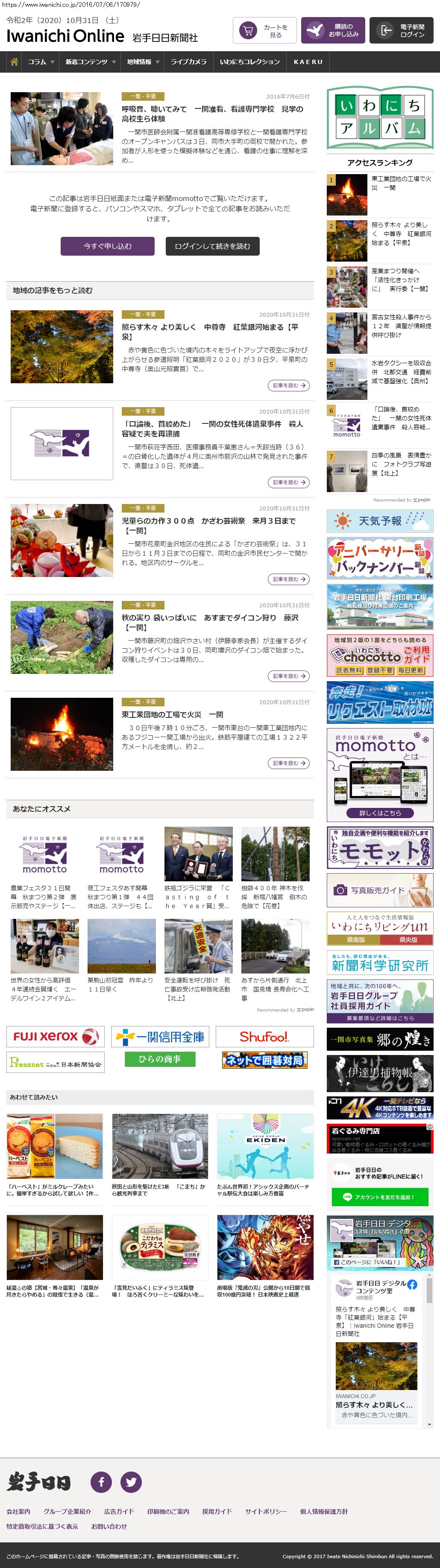Image resolution: width=440 pixels, height=1568 pixels.
Task: Open the カートを見る cart button
Action: [x=264, y=30]
